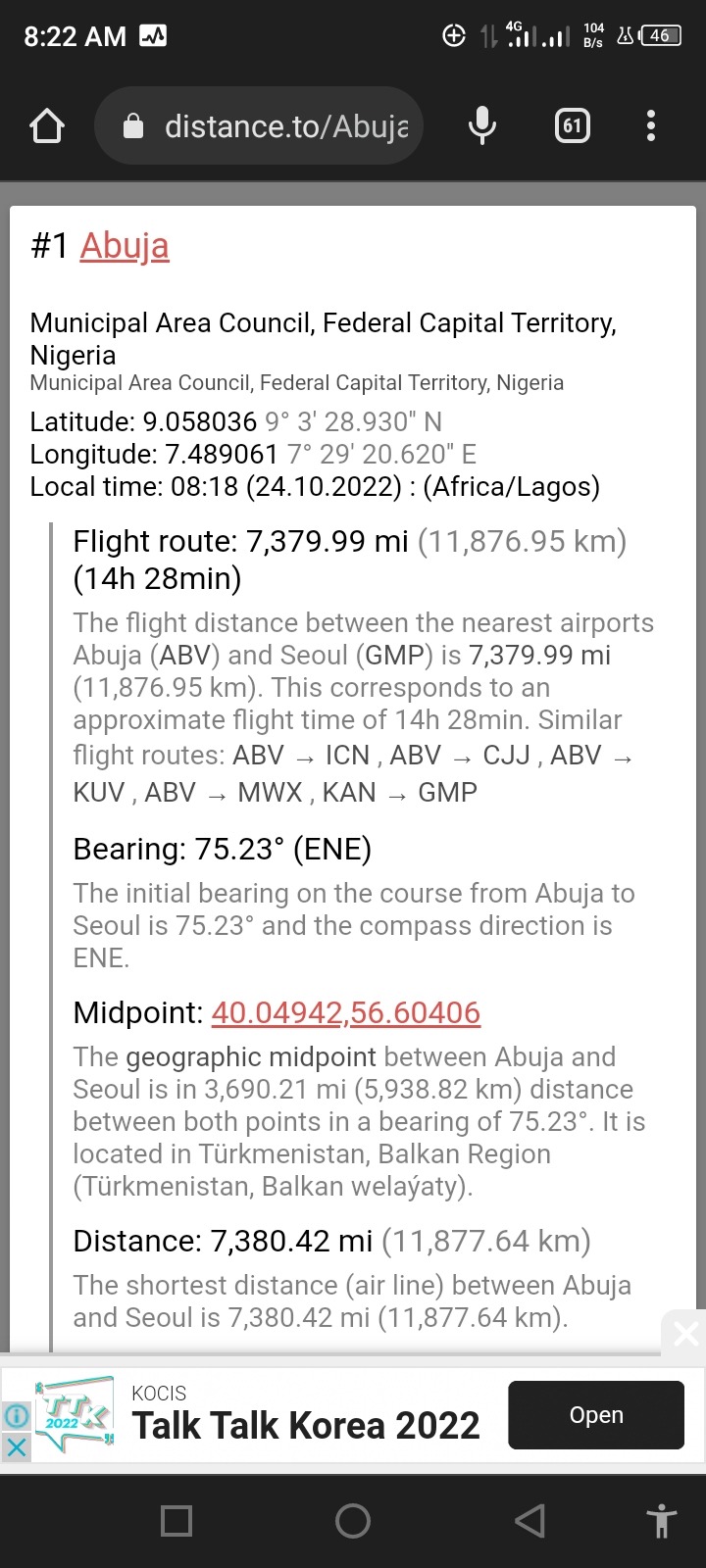Image resolution: width=706 pixels, height=1568 pixels.
Task: Tap the home icon in the browser toolbar
Action: click(46, 125)
